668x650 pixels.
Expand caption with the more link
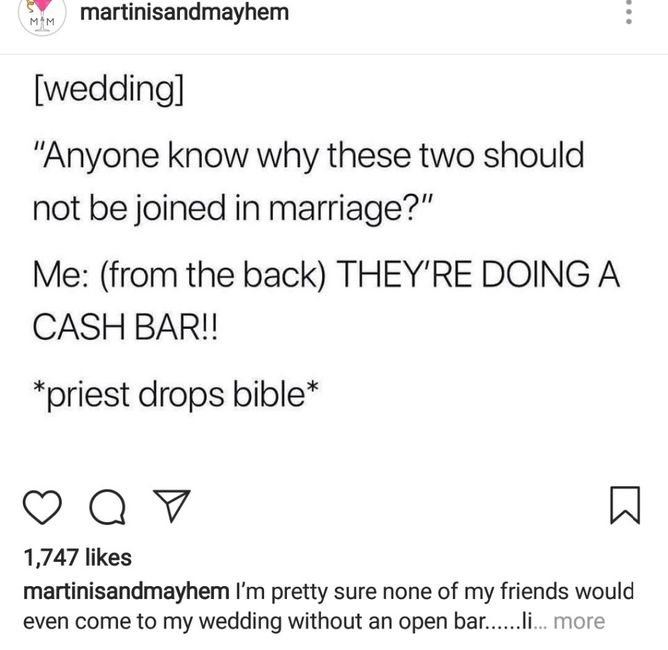click(579, 621)
